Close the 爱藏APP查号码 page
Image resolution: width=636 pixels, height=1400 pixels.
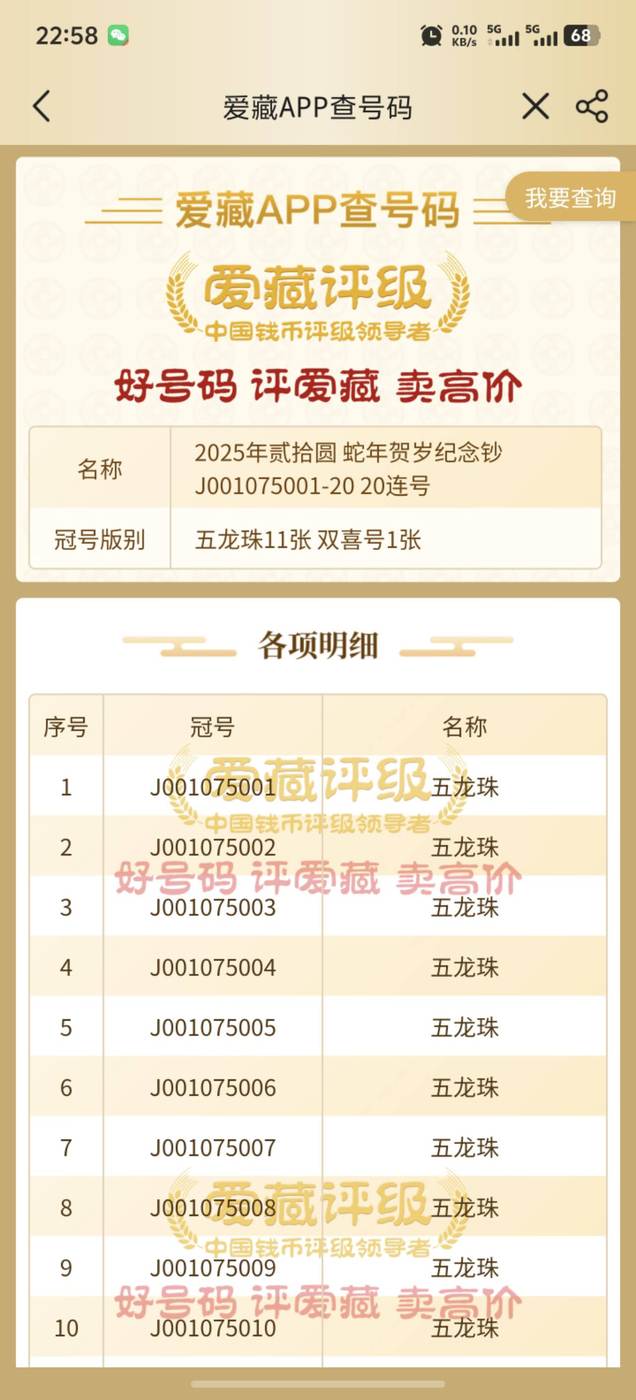pos(535,106)
